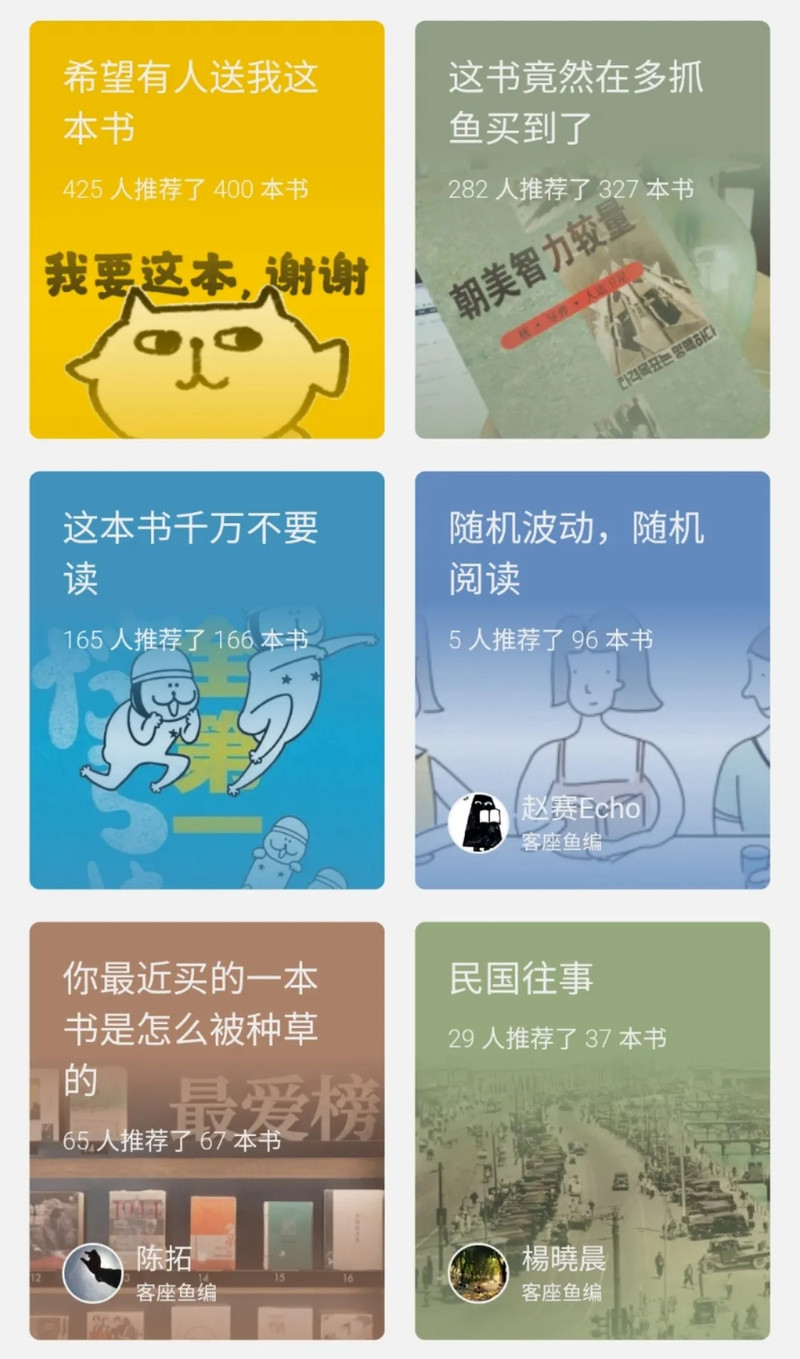This screenshot has height=1359, width=800.
Task: Open the 民国往事 topic card
Action: pyautogui.click(x=592, y=1131)
